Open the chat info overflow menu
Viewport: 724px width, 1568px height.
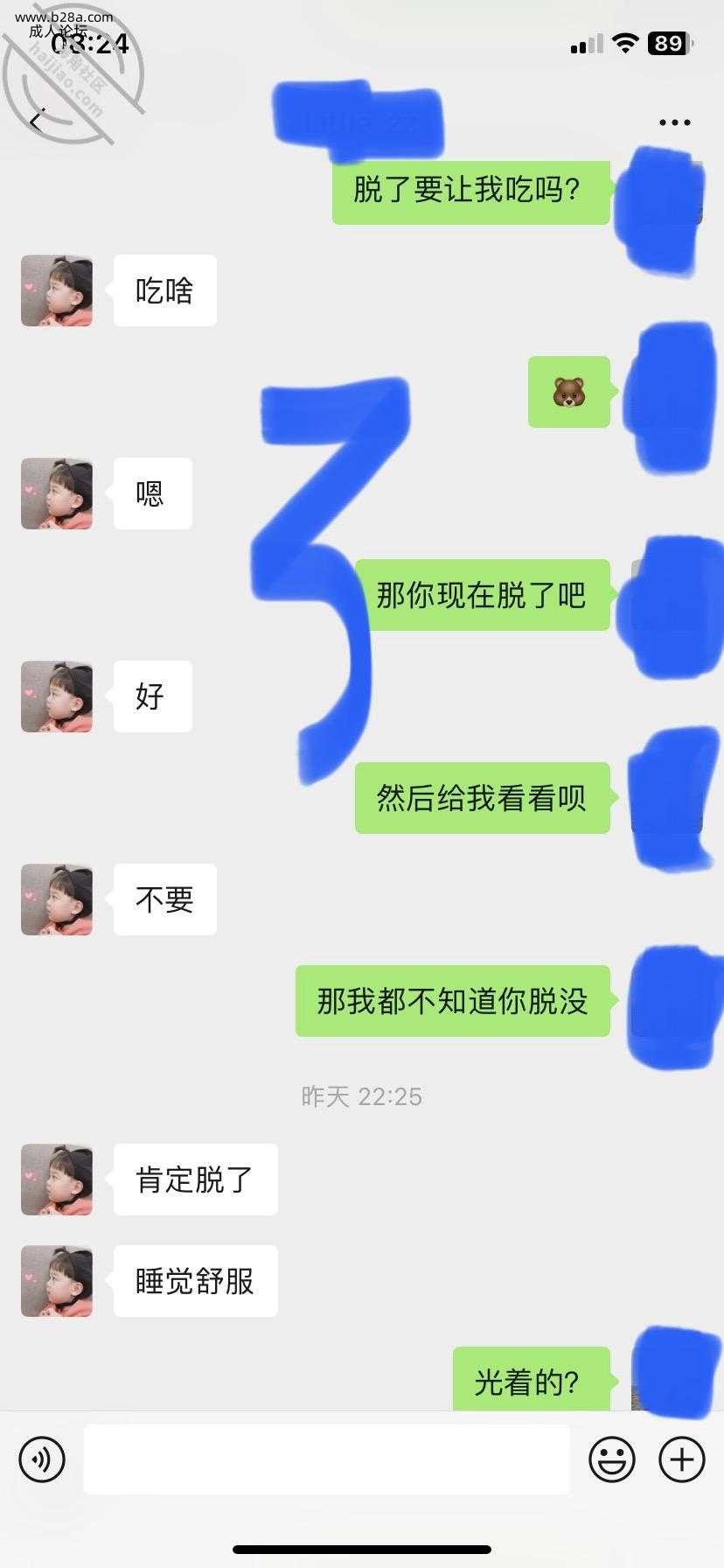tap(674, 122)
